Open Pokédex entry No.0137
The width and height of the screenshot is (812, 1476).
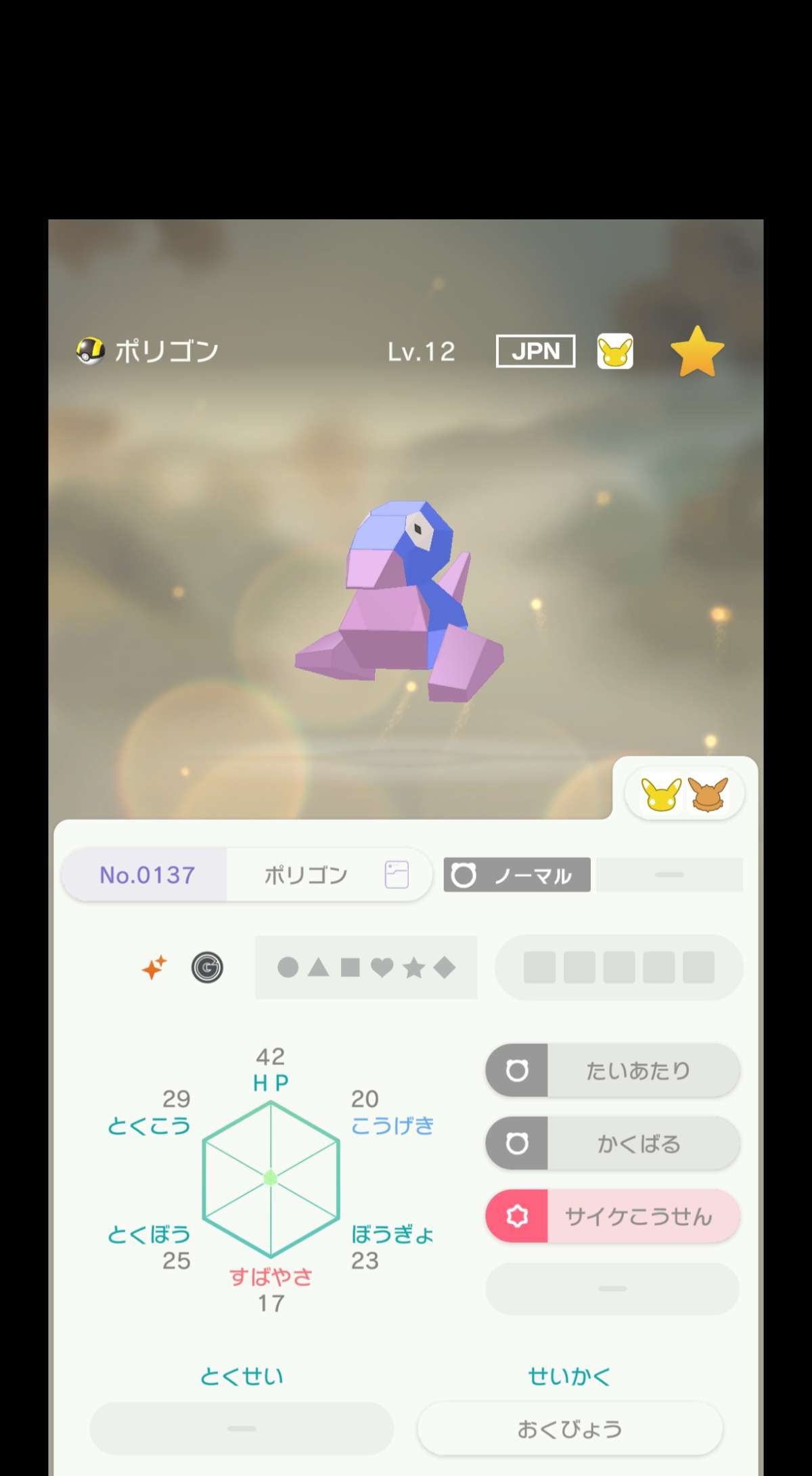(147, 875)
